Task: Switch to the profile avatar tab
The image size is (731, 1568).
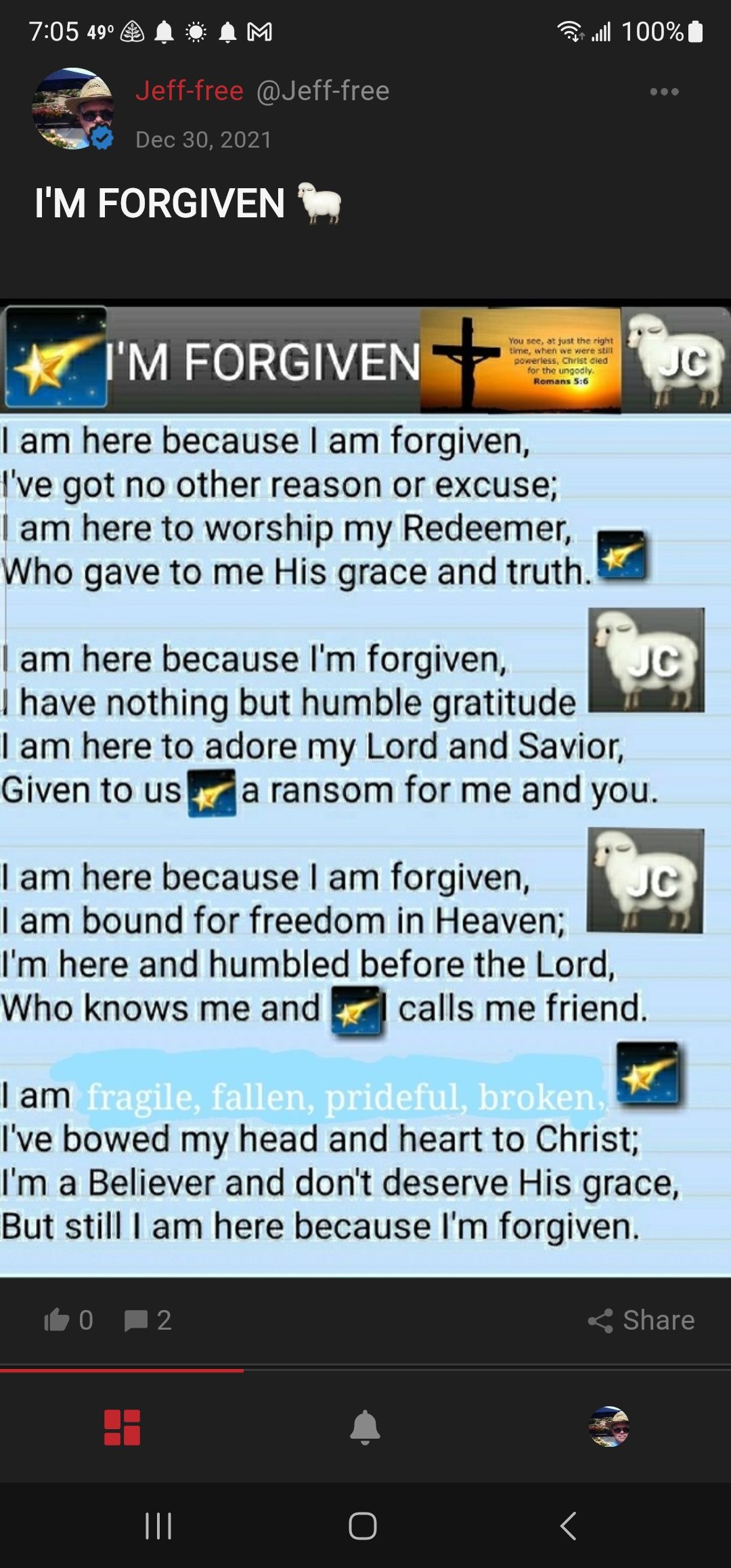Action: click(609, 1427)
